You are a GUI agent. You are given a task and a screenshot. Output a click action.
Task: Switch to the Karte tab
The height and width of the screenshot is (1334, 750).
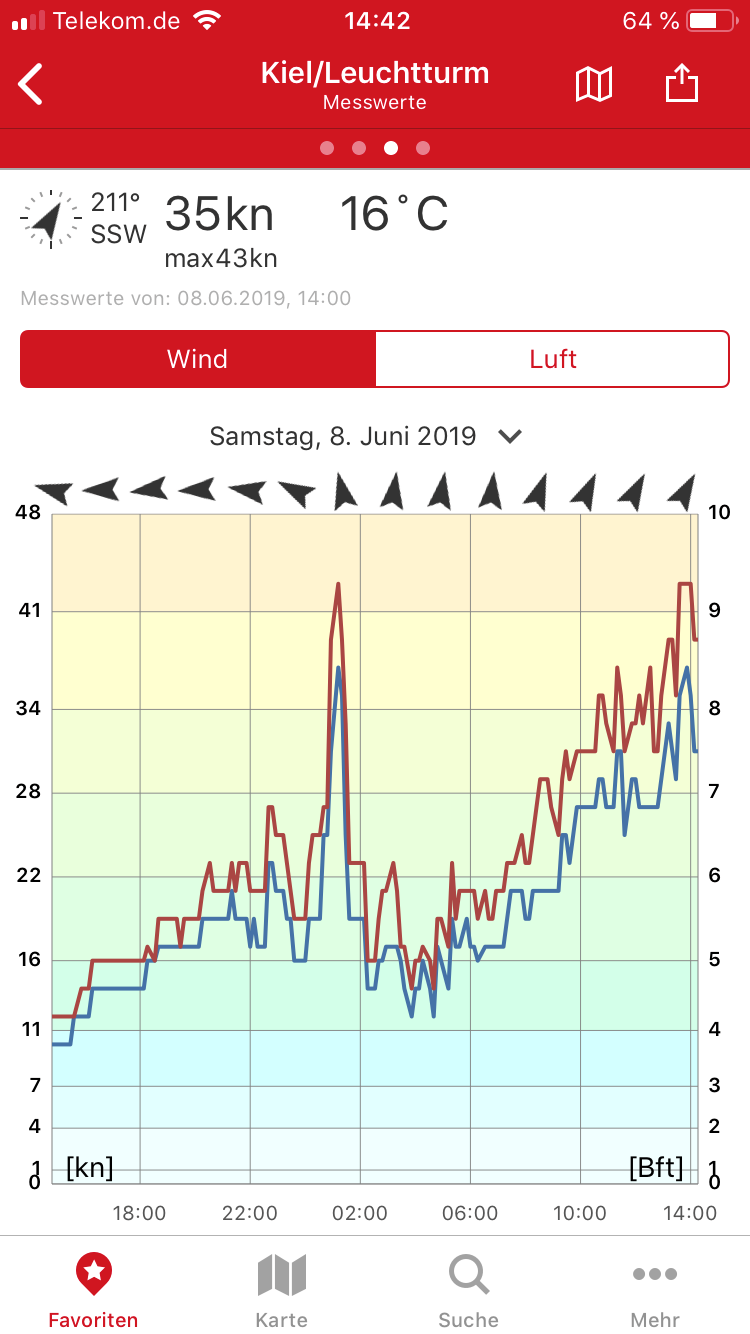coord(281,1290)
